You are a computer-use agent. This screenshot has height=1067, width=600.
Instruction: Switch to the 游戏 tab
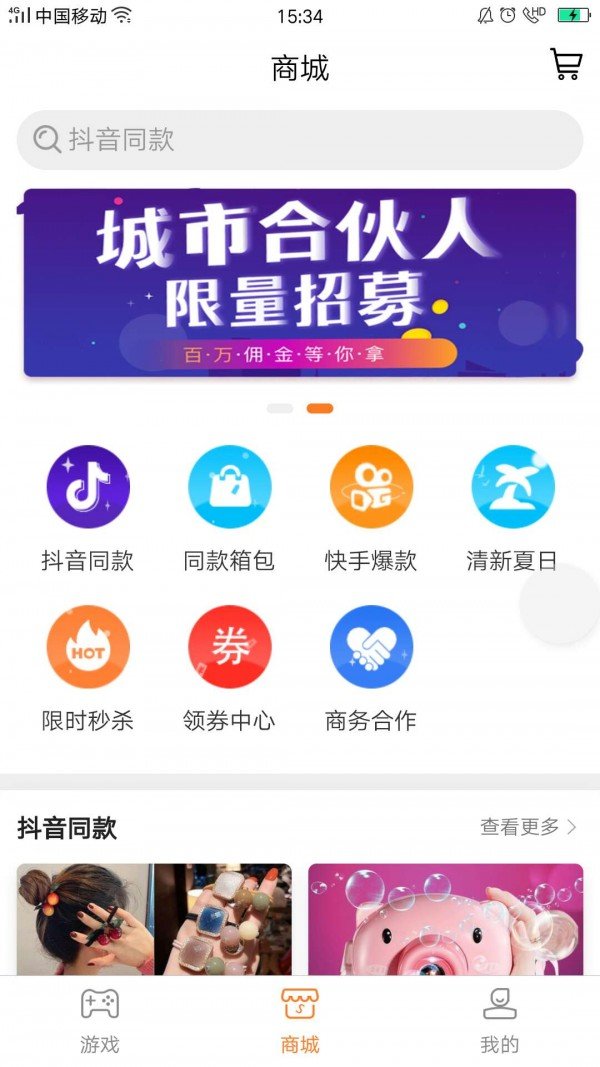click(x=100, y=1021)
